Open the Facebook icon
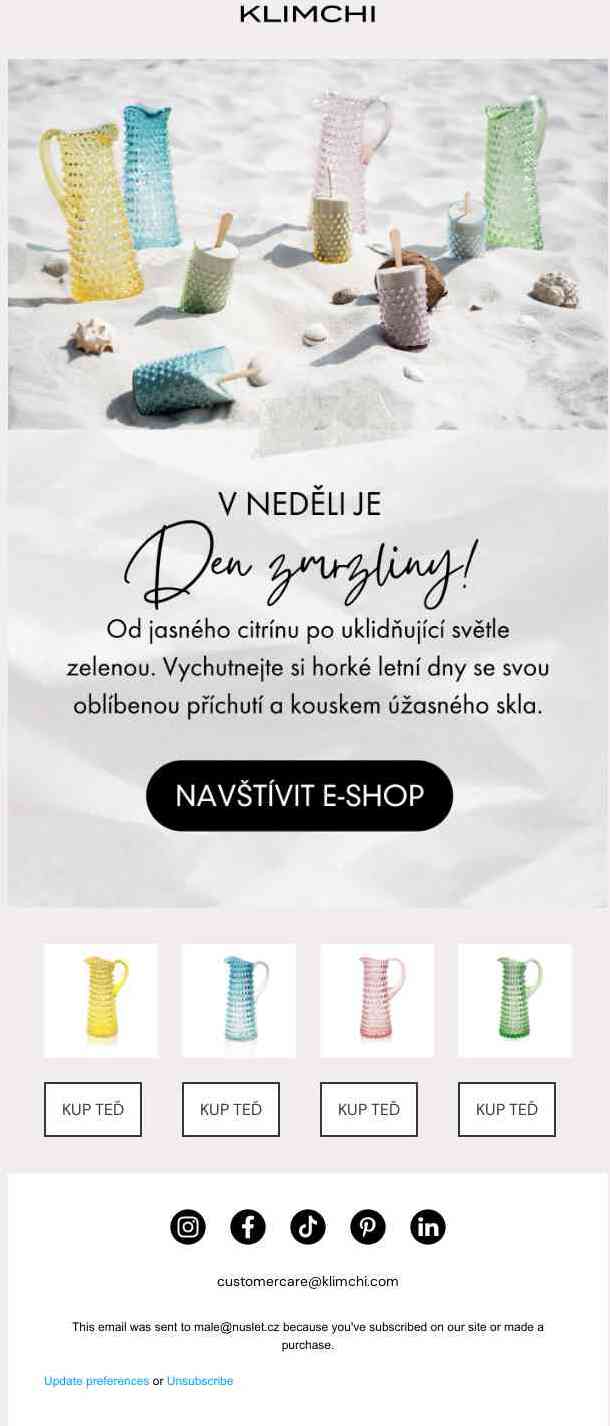The height and width of the screenshot is (1426, 610). click(x=248, y=1227)
